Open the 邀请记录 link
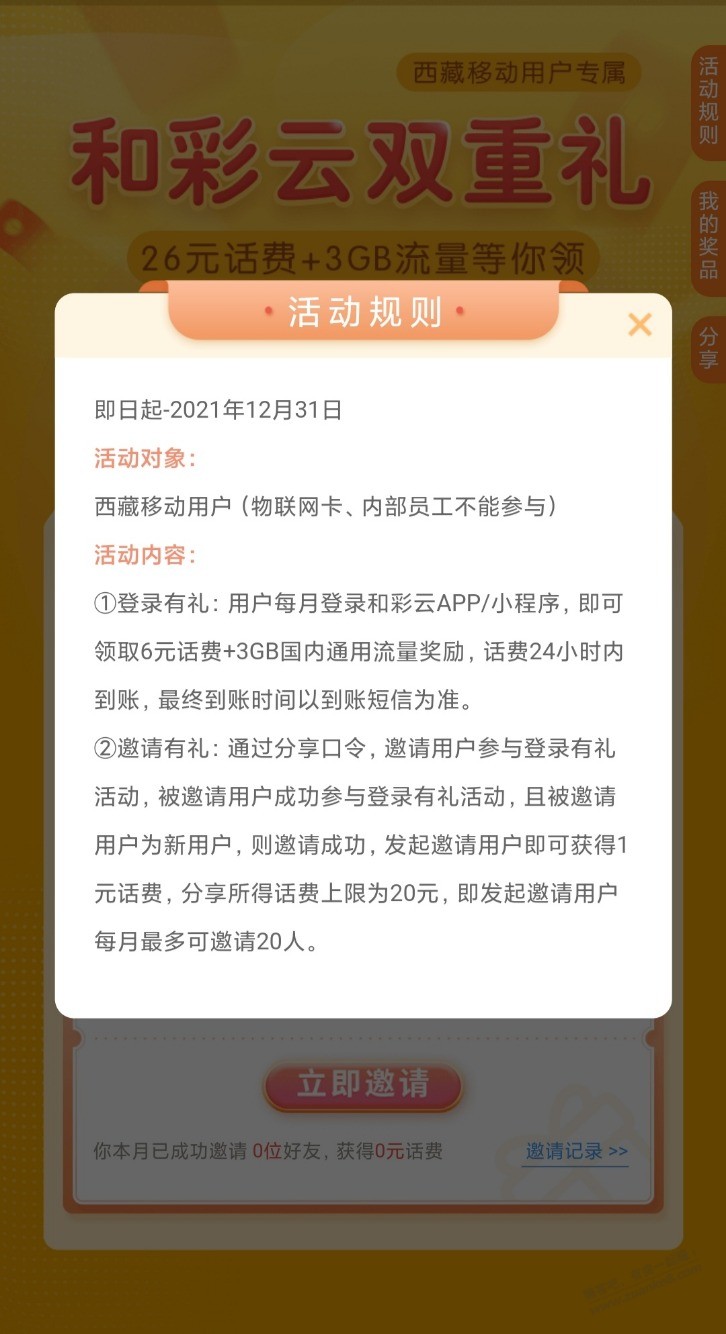 tap(577, 1152)
